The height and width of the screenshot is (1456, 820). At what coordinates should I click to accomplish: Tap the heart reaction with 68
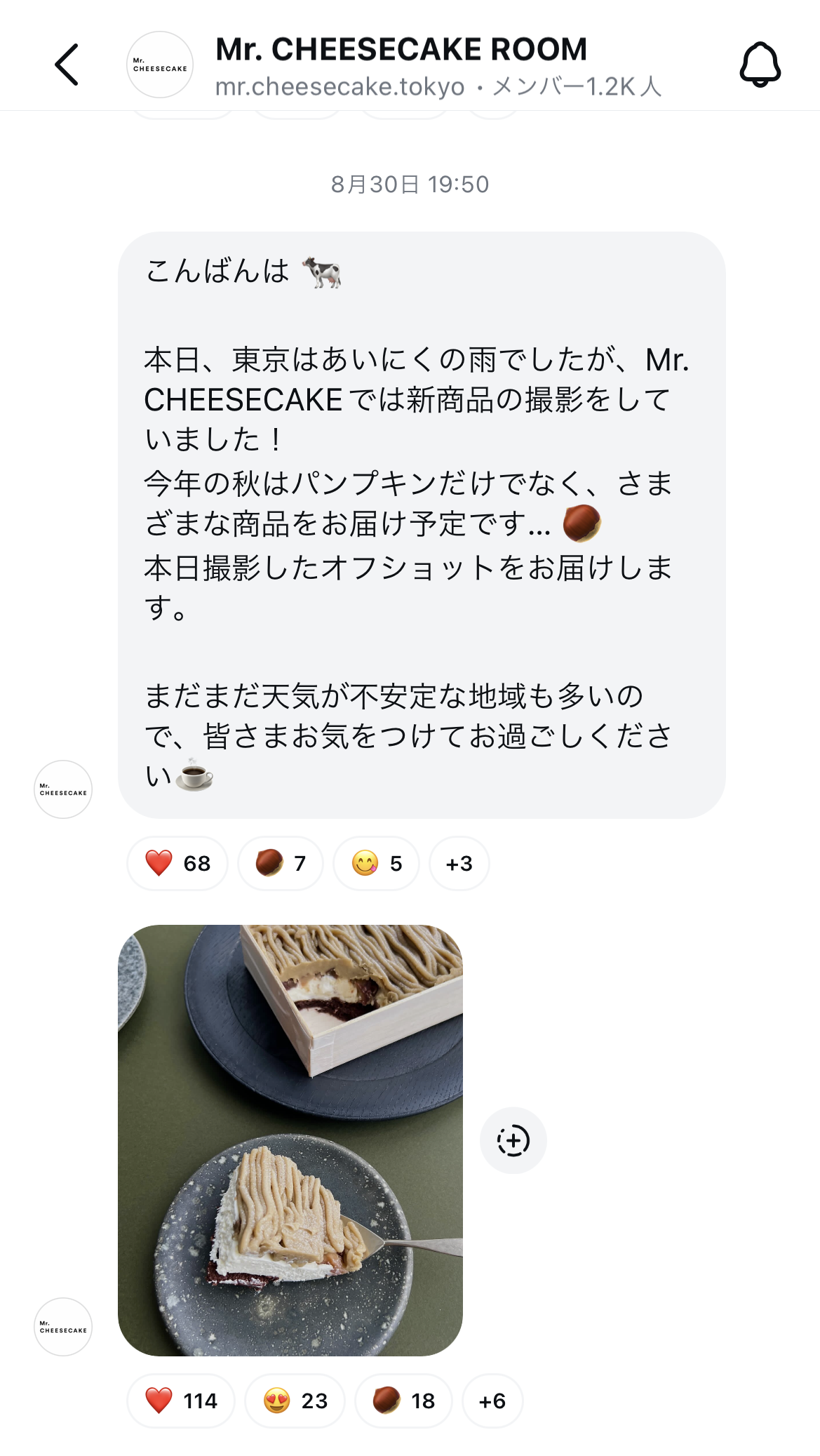pos(177,863)
